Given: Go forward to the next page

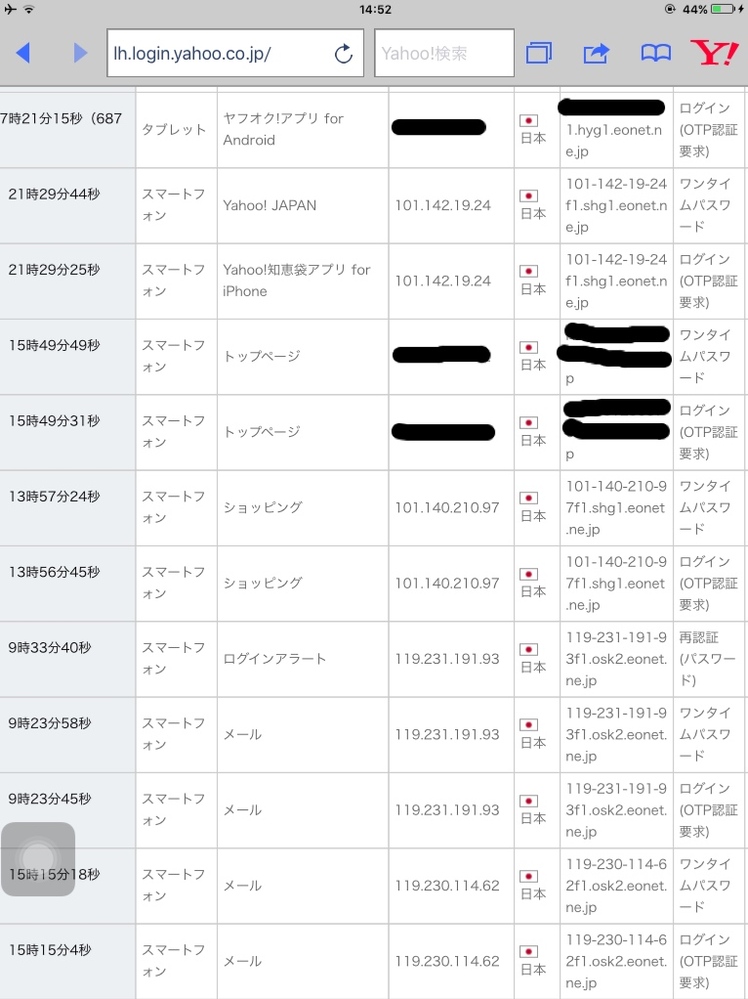Looking at the screenshot, I should coord(80,53).
